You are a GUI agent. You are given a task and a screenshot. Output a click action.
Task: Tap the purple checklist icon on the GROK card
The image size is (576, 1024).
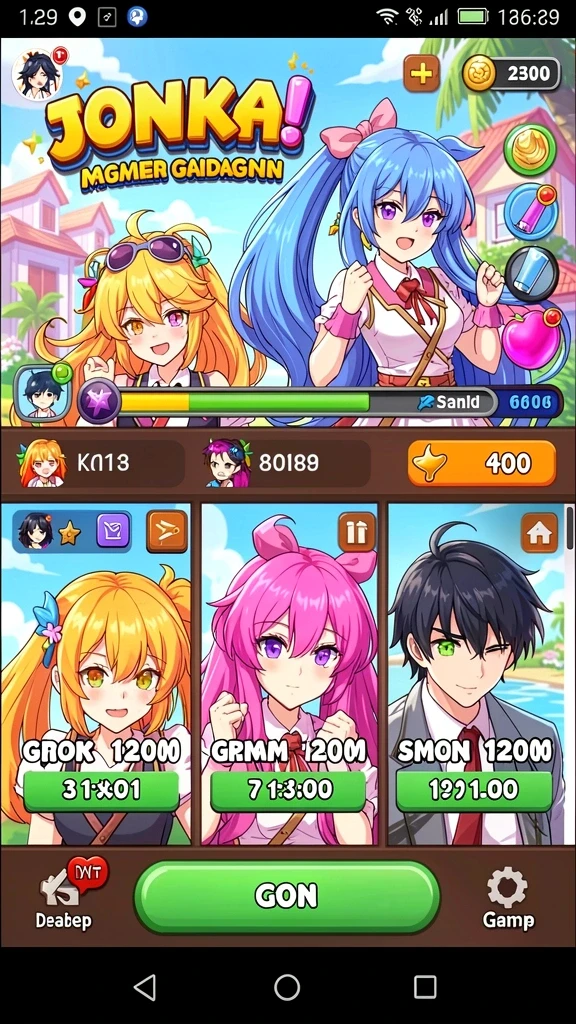114,530
